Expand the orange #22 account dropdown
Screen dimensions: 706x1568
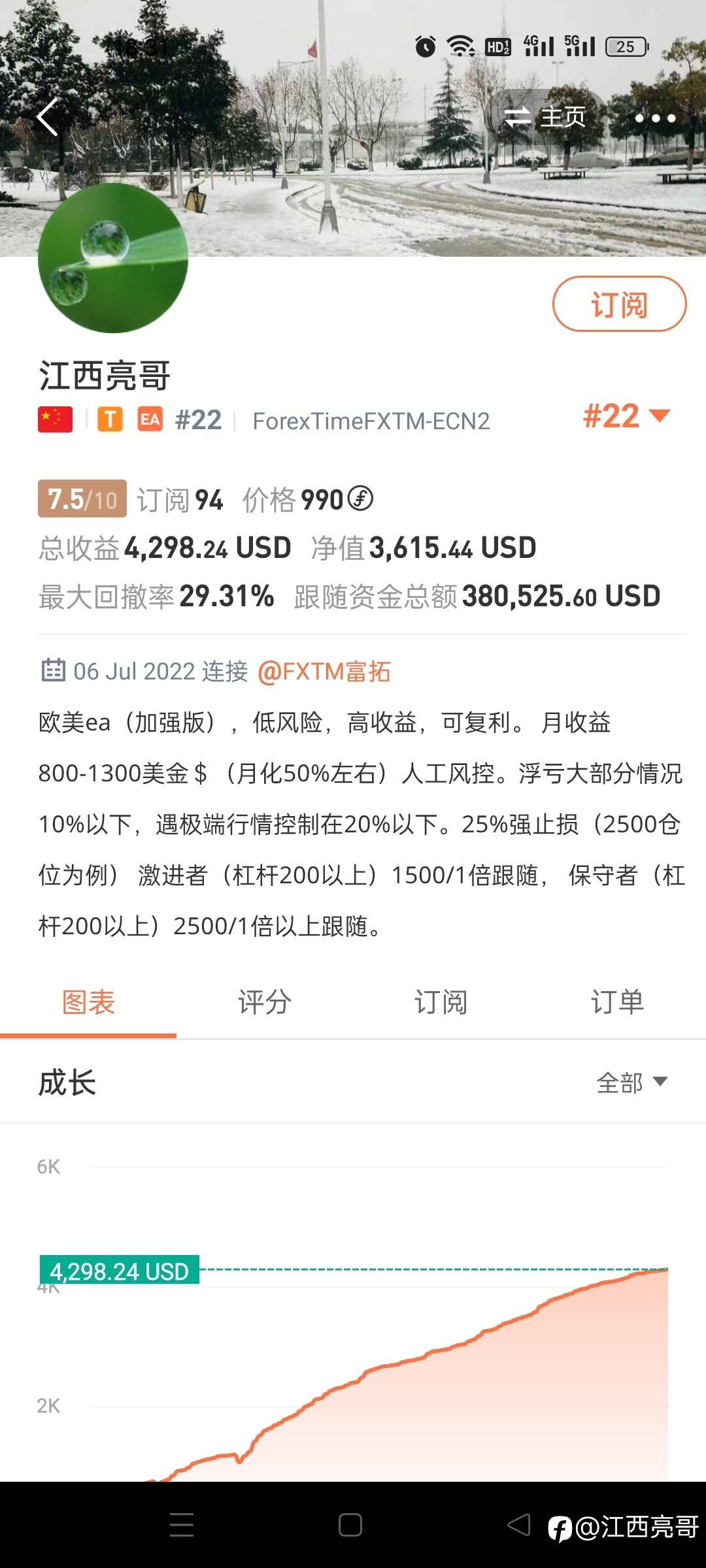coord(626,416)
